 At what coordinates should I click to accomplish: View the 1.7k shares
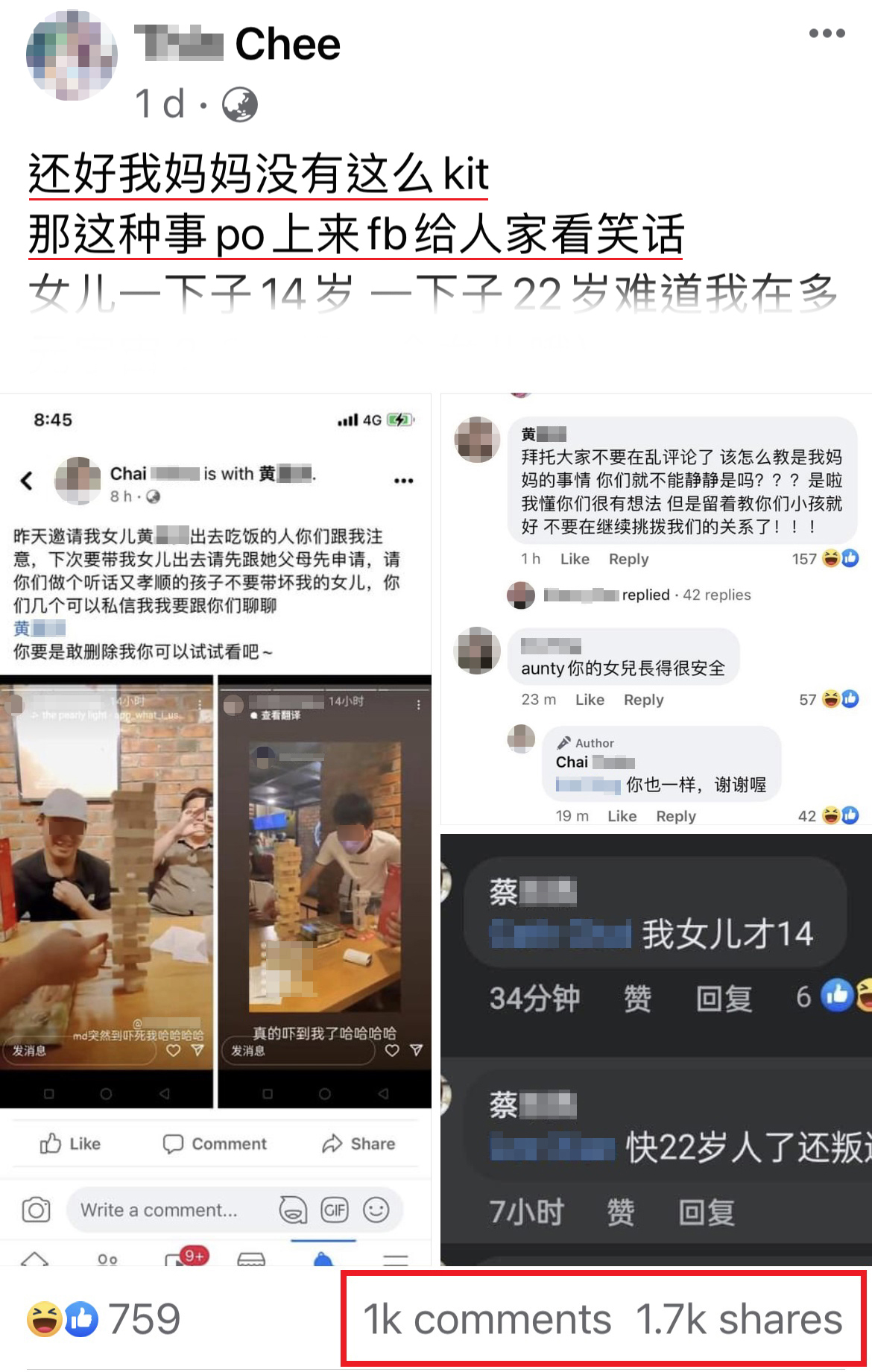(739, 1320)
